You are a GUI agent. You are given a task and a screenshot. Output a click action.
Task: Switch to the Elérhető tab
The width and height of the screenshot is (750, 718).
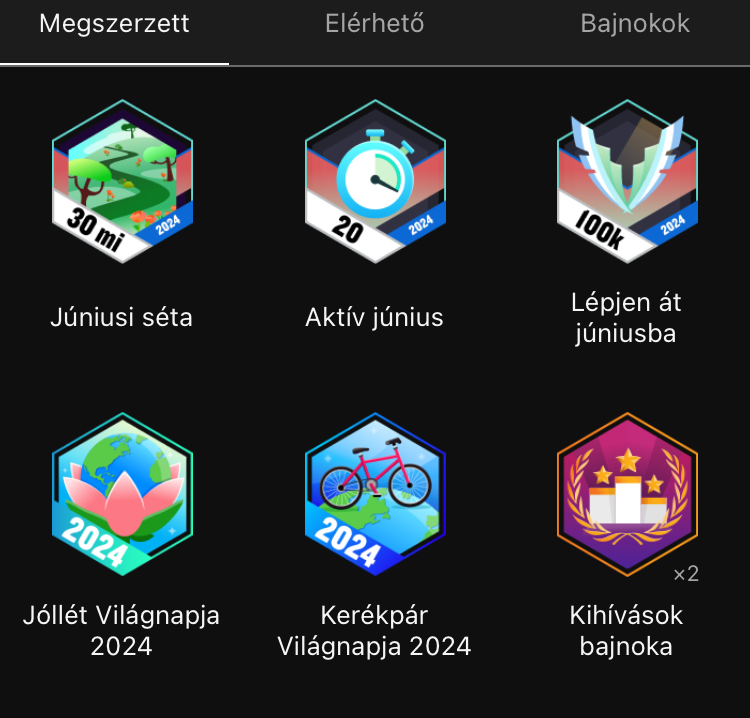click(375, 25)
